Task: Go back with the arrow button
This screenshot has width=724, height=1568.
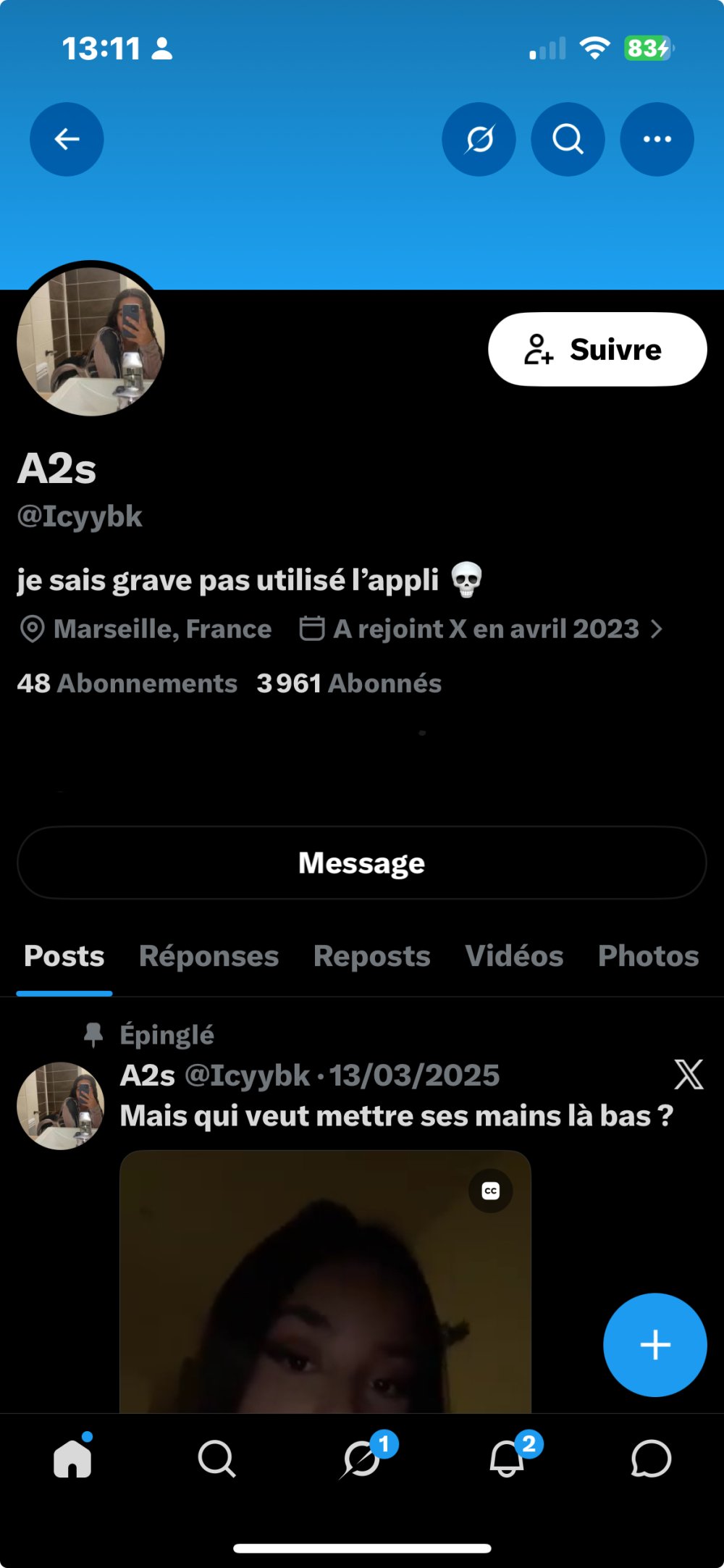Action: click(x=67, y=139)
